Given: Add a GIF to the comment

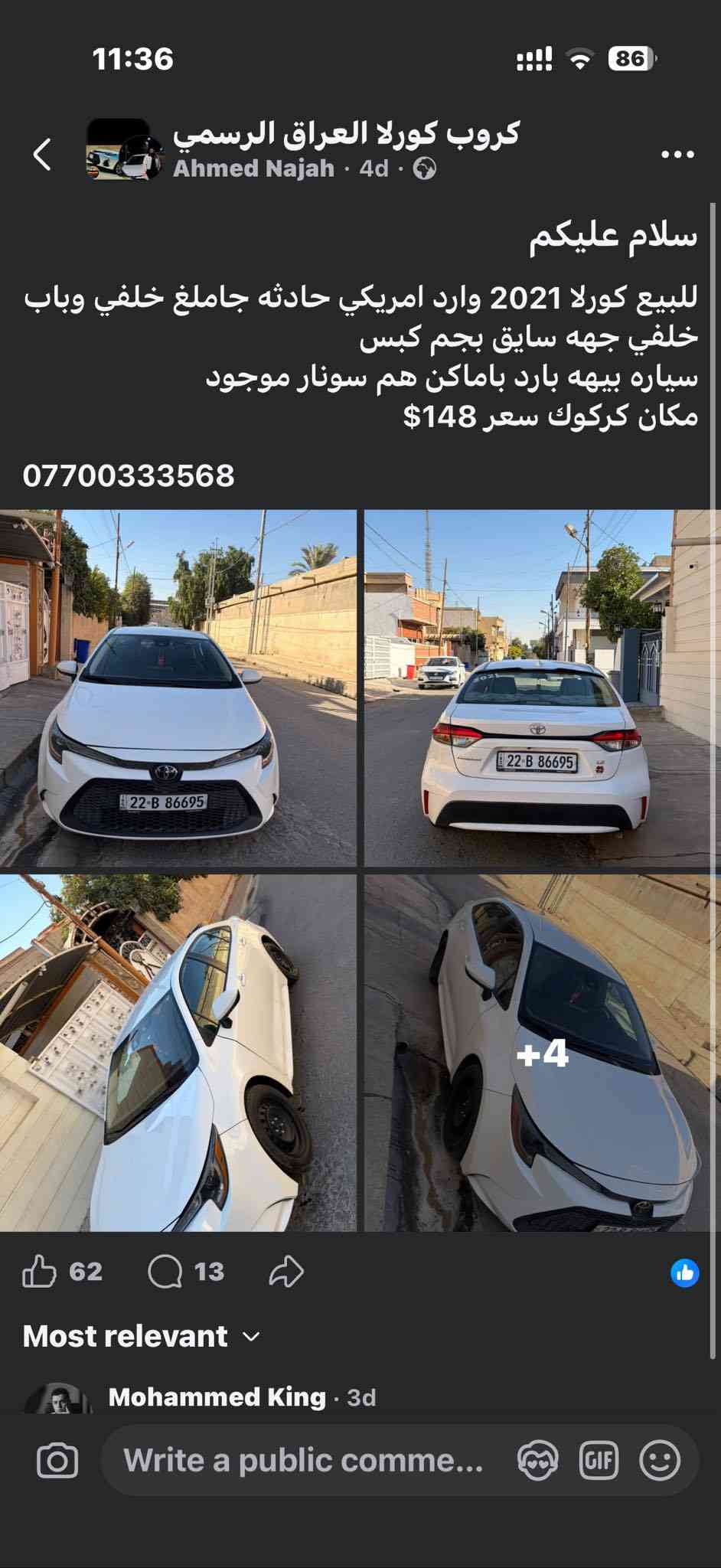Looking at the screenshot, I should 599,1461.
